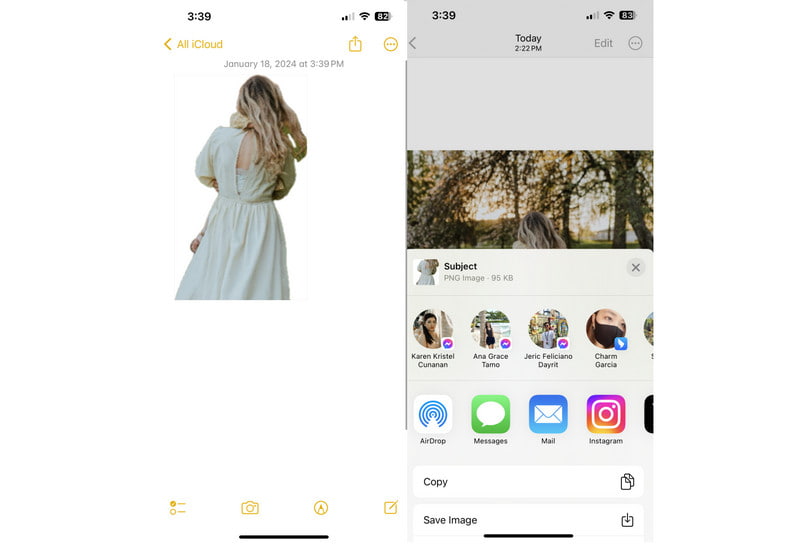
Task: Open the camera tool in Notes
Action: [x=250, y=508]
